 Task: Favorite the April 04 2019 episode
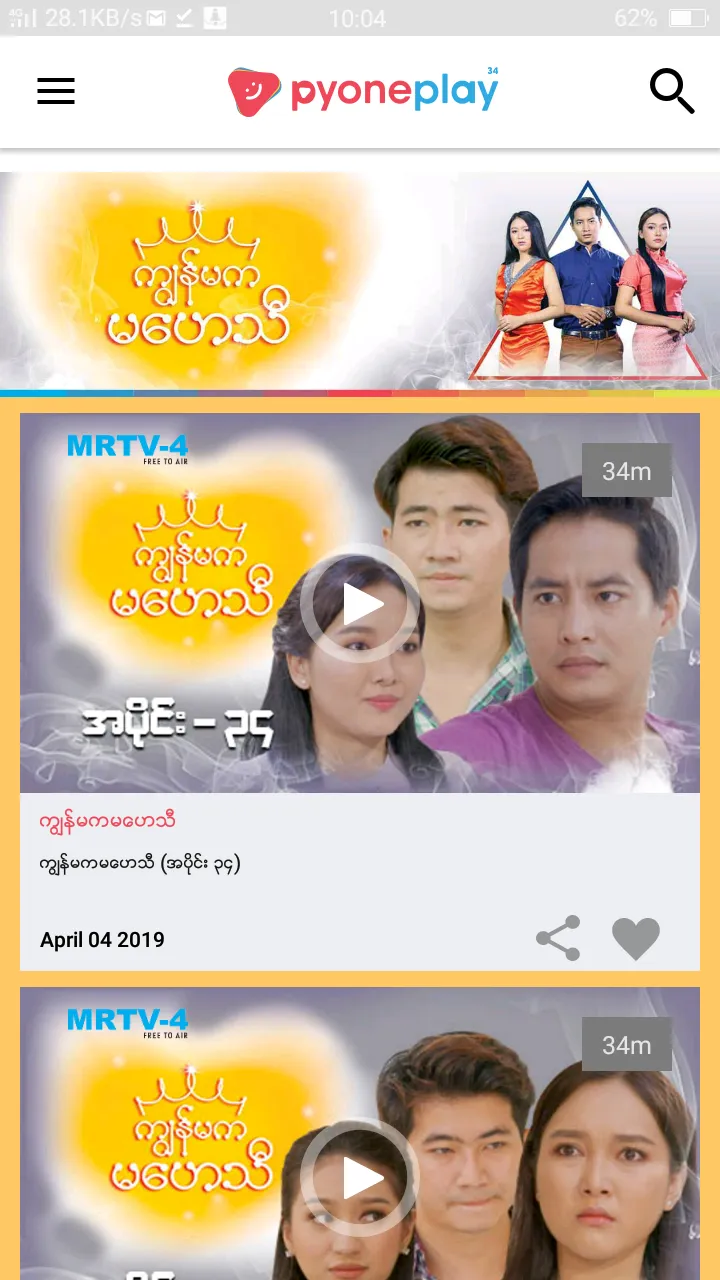coord(636,938)
